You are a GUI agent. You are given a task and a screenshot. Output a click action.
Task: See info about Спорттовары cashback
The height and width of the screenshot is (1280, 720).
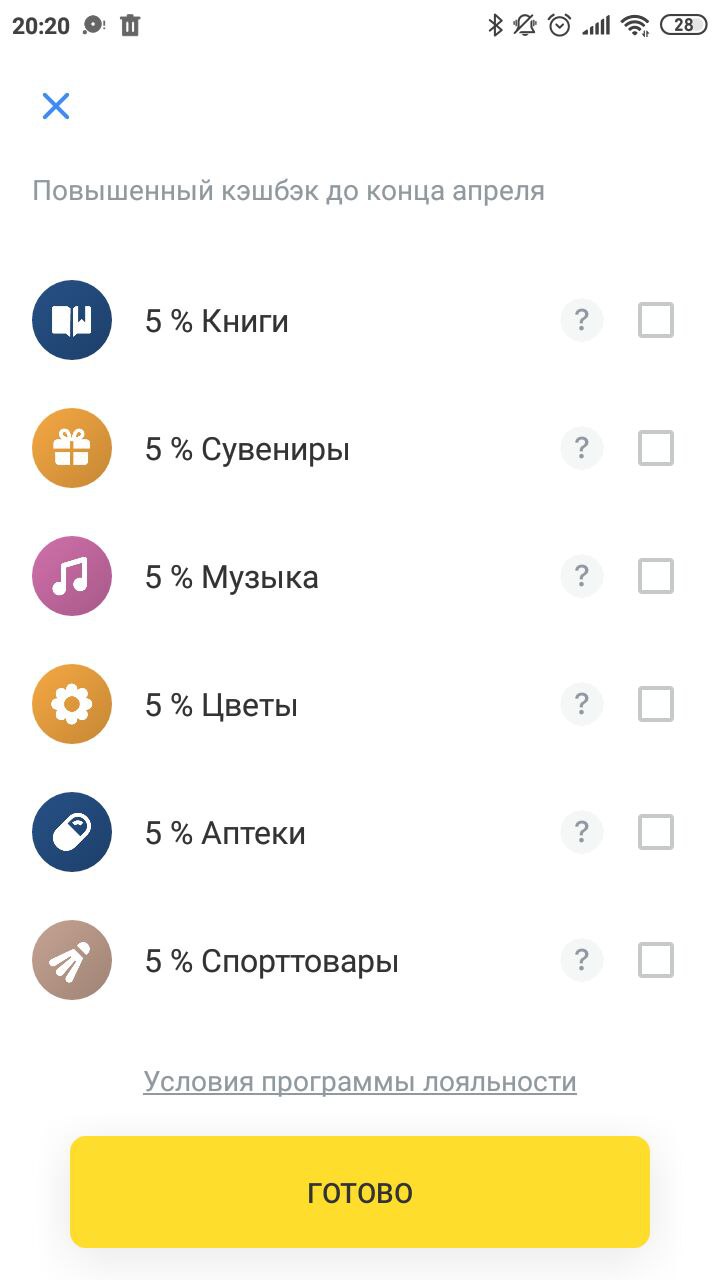point(582,960)
